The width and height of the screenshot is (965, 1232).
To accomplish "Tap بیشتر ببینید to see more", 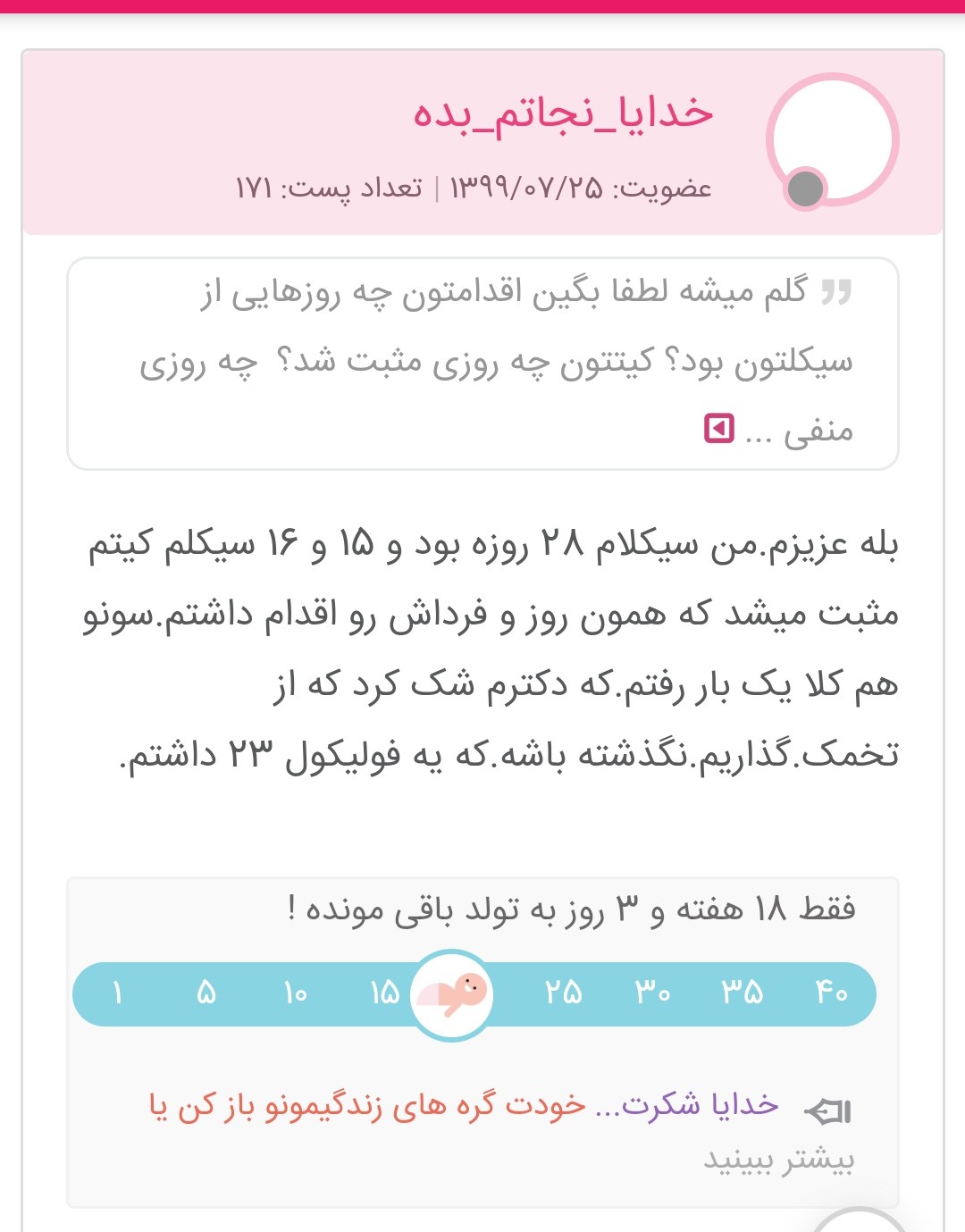I will 778,1160.
